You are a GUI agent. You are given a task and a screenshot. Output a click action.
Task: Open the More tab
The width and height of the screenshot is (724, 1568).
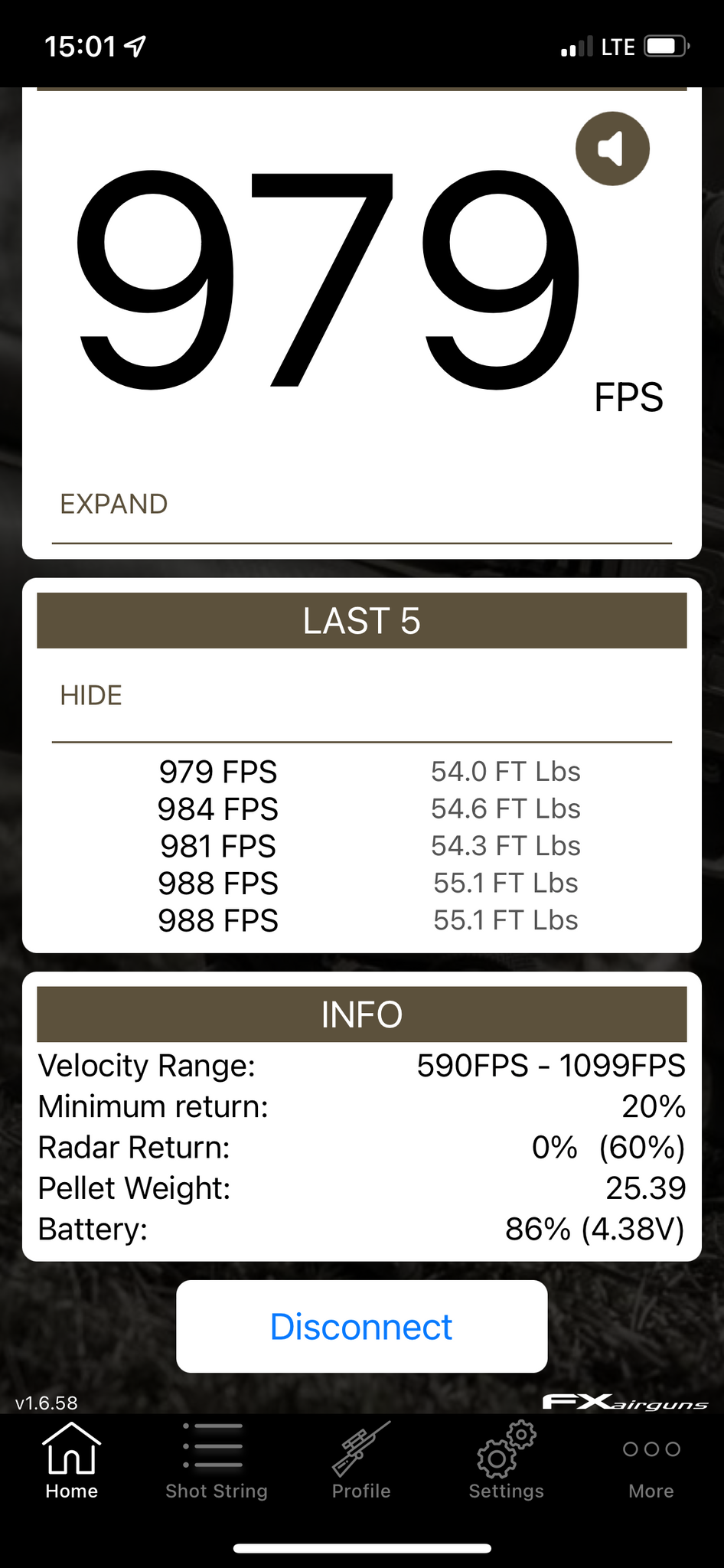point(651,1461)
